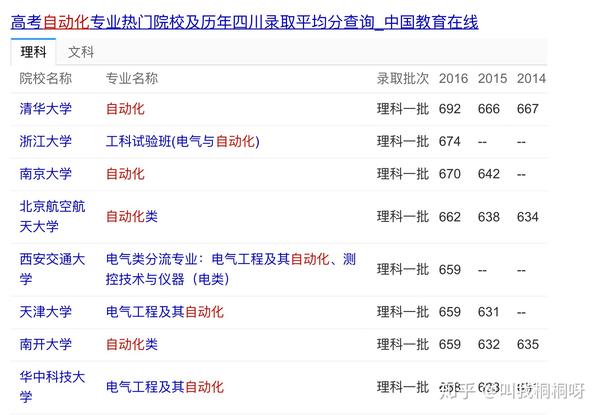Switch to the 文科 tab
This screenshot has width=600, height=415.
point(81,51)
